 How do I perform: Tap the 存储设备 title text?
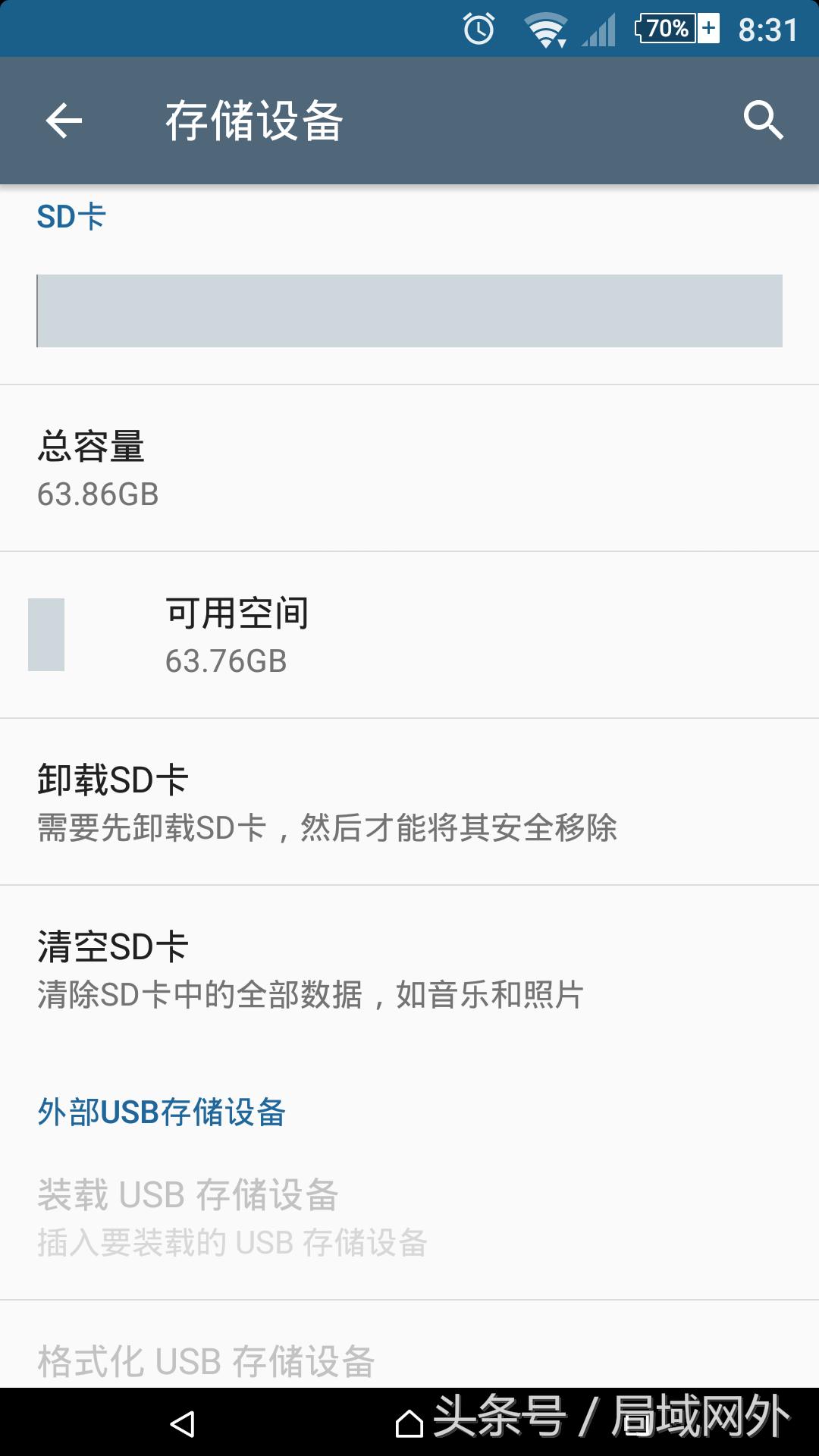(254, 120)
